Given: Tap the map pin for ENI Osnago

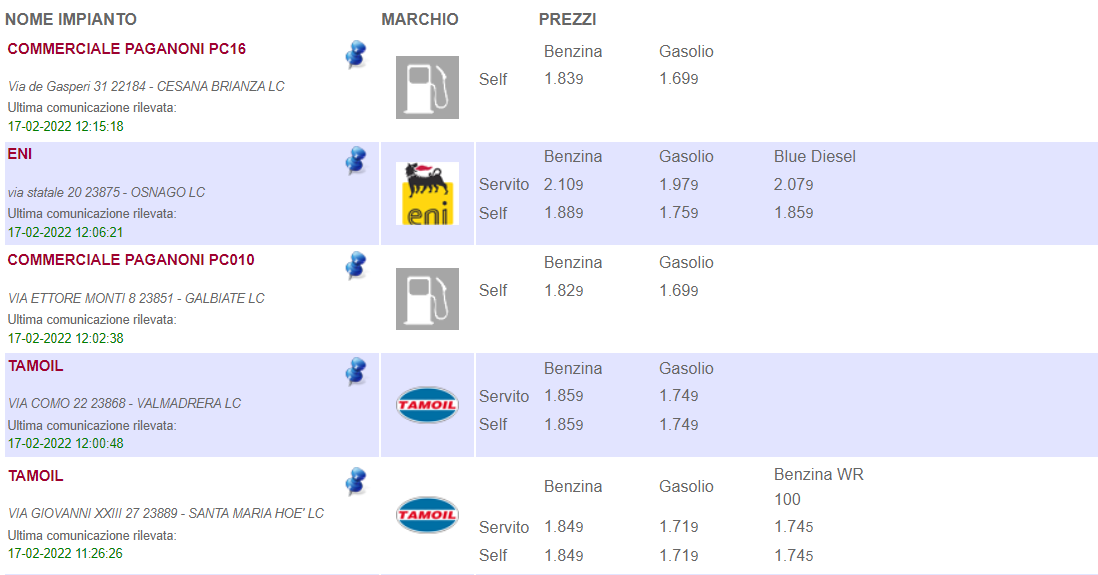Looking at the screenshot, I should (x=355, y=160).
